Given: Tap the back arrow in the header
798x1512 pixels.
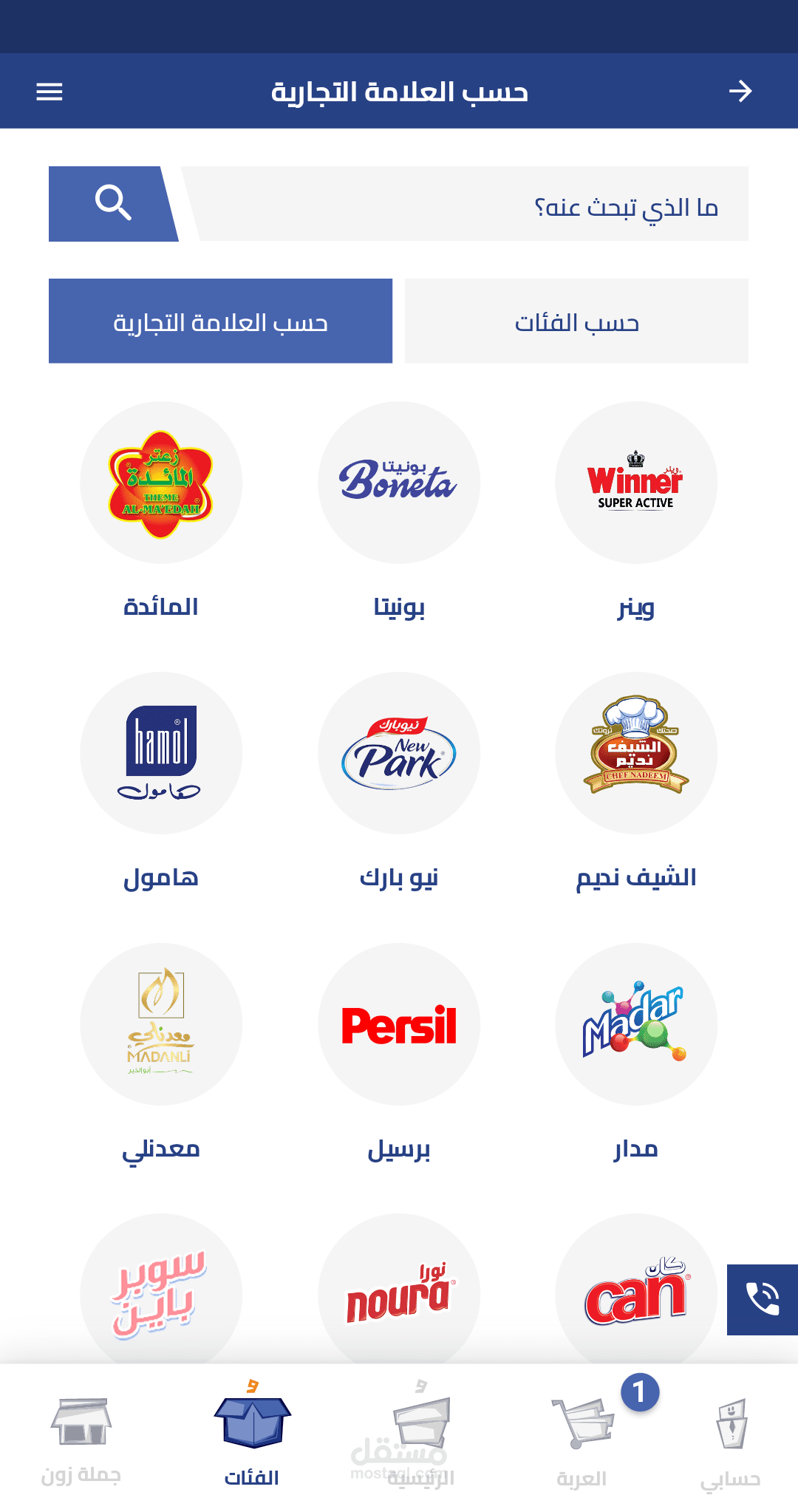Looking at the screenshot, I should (740, 92).
